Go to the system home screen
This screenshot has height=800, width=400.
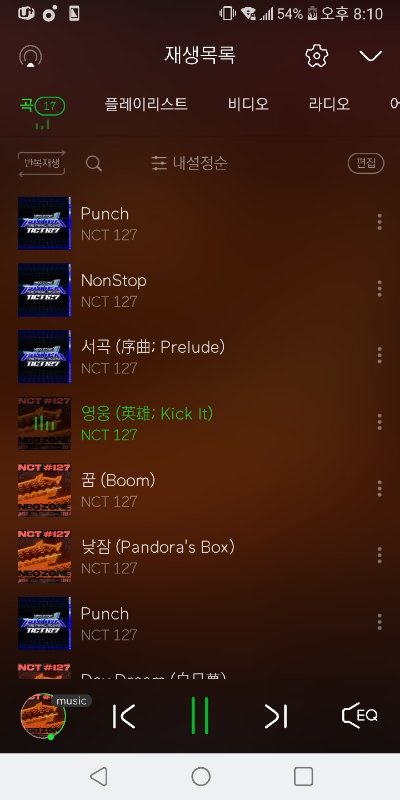pyautogui.click(x=201, y=777)
